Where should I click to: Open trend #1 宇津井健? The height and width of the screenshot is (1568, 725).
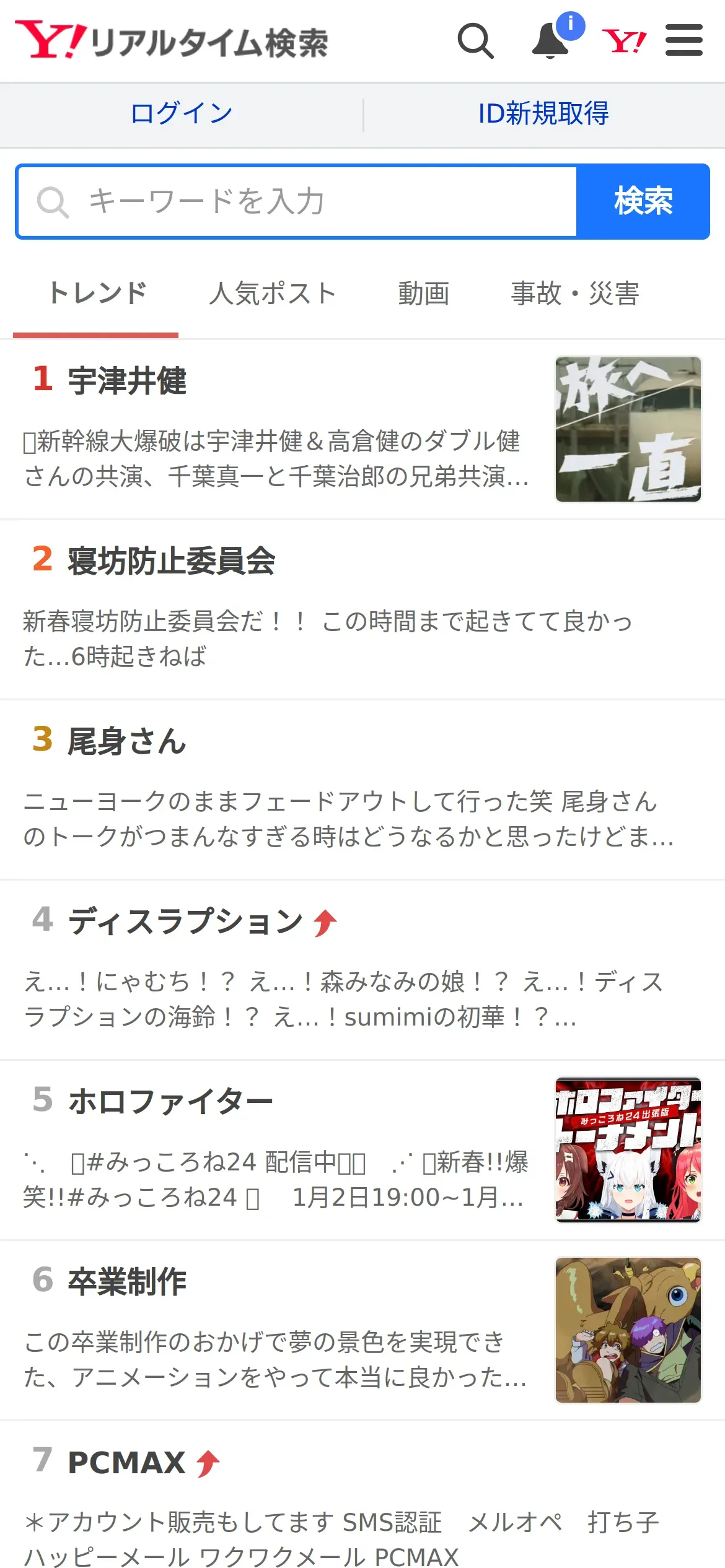(x=362, y=429)
